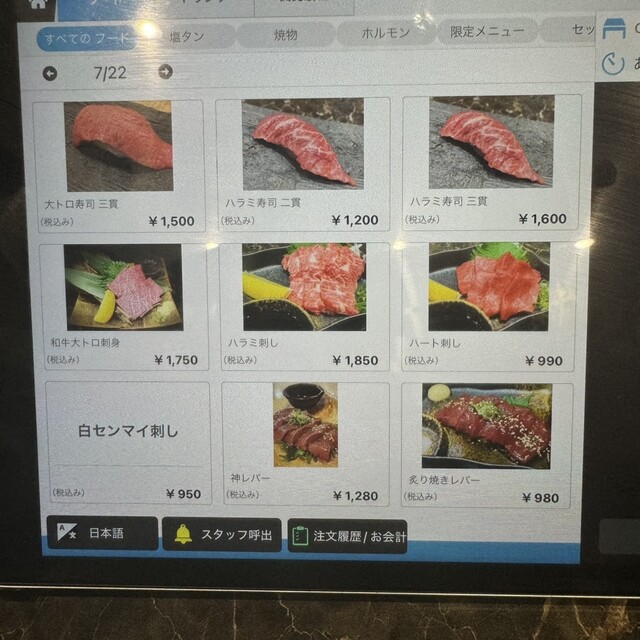Tap the home icon at top left
The height and width of the screenshot is (640, 640).
[37, 4]
